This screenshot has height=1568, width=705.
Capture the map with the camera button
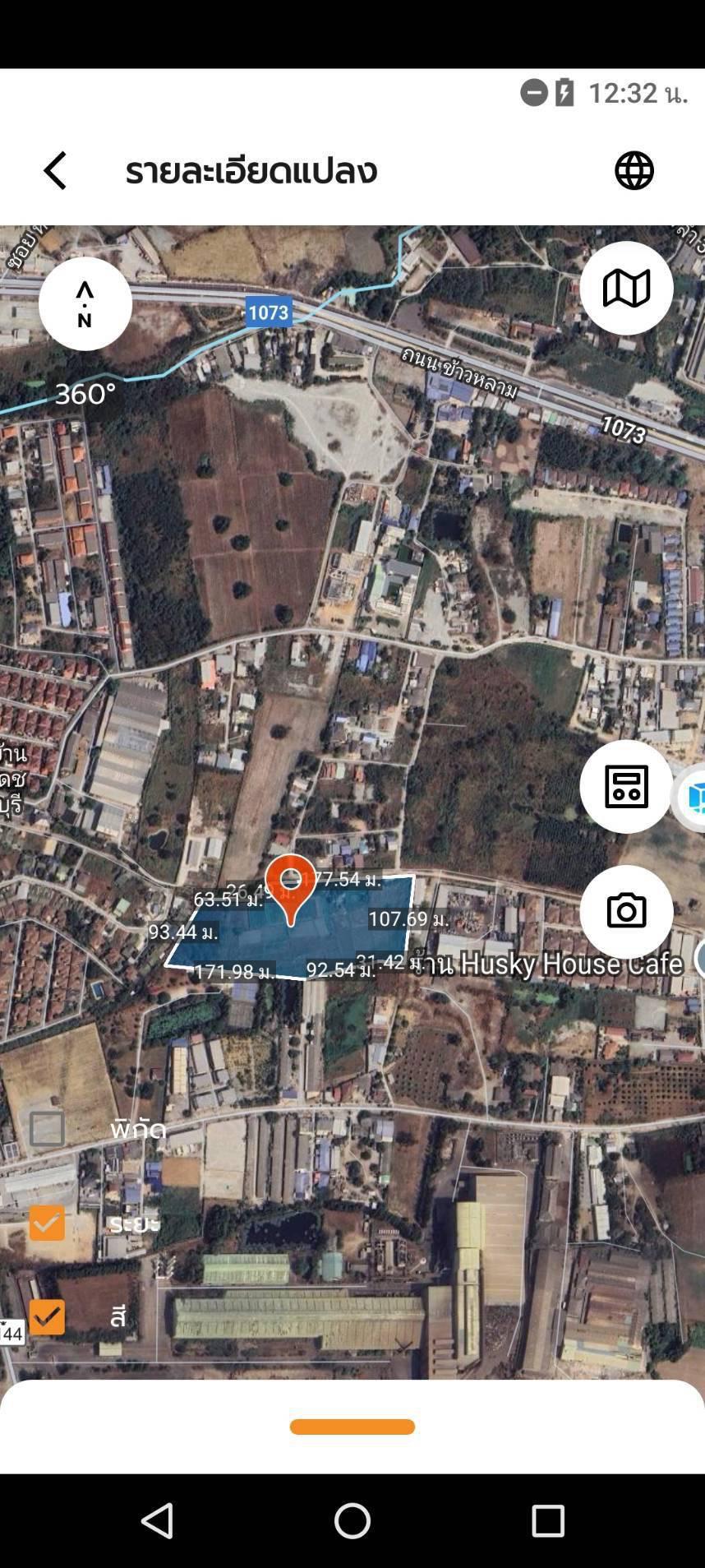pyautogui.click(x=626, y=911)
